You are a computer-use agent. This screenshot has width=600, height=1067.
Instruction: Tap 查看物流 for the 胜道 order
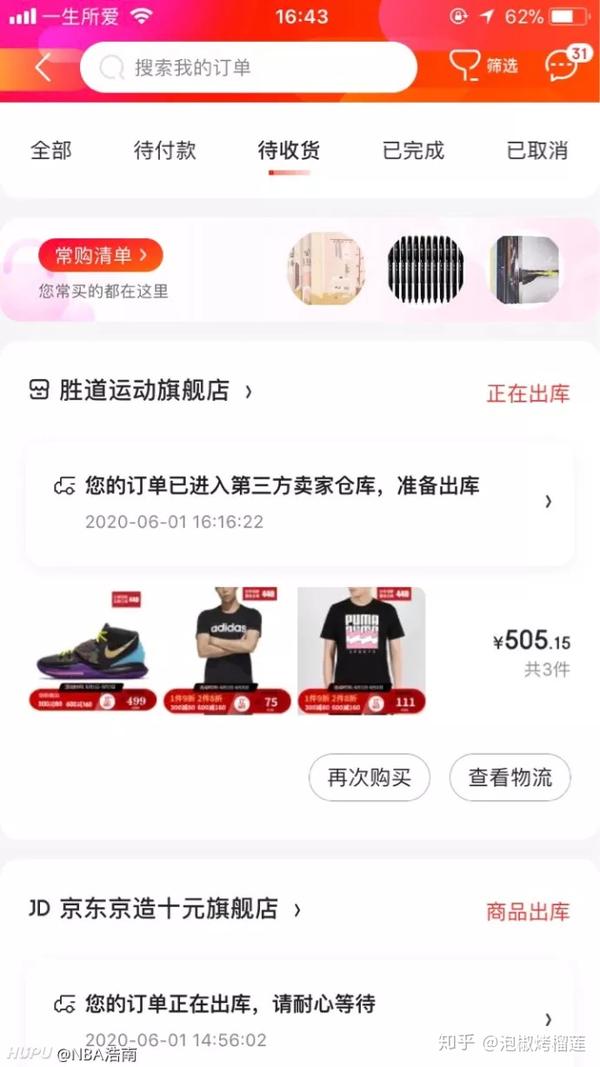click(510, 778)
